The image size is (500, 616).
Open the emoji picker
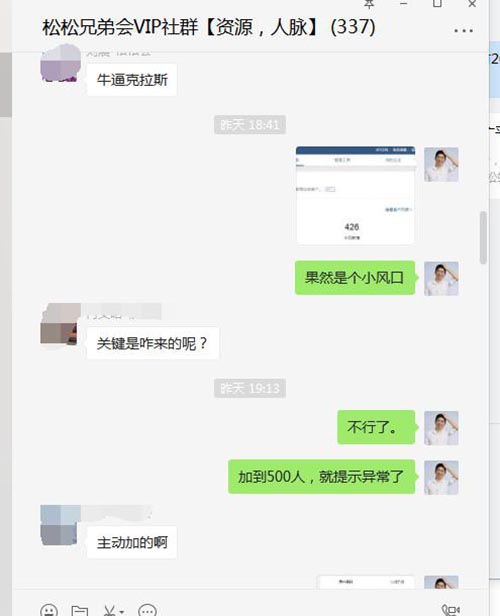pyautogui.click(x=49, y=611)
